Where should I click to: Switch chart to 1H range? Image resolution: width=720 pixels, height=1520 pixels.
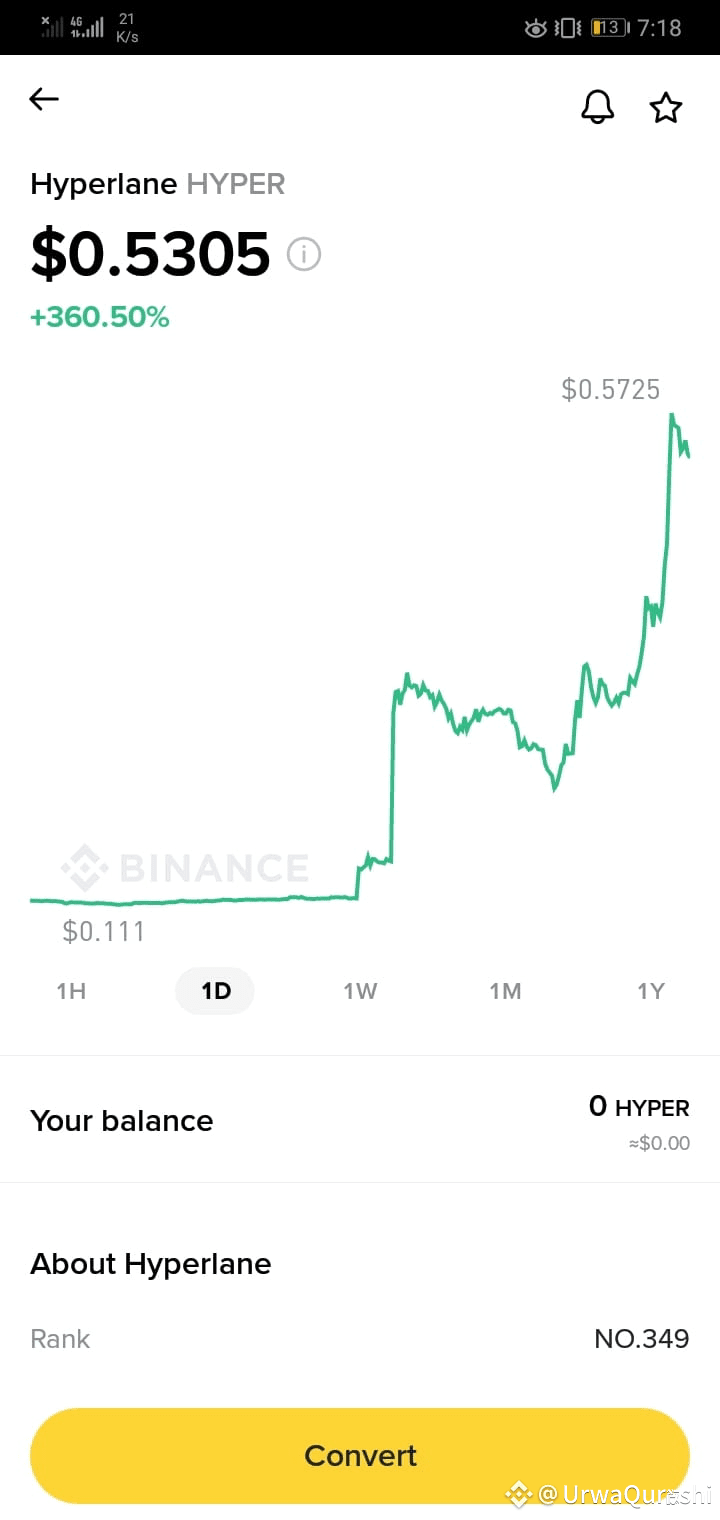(71, 991)
